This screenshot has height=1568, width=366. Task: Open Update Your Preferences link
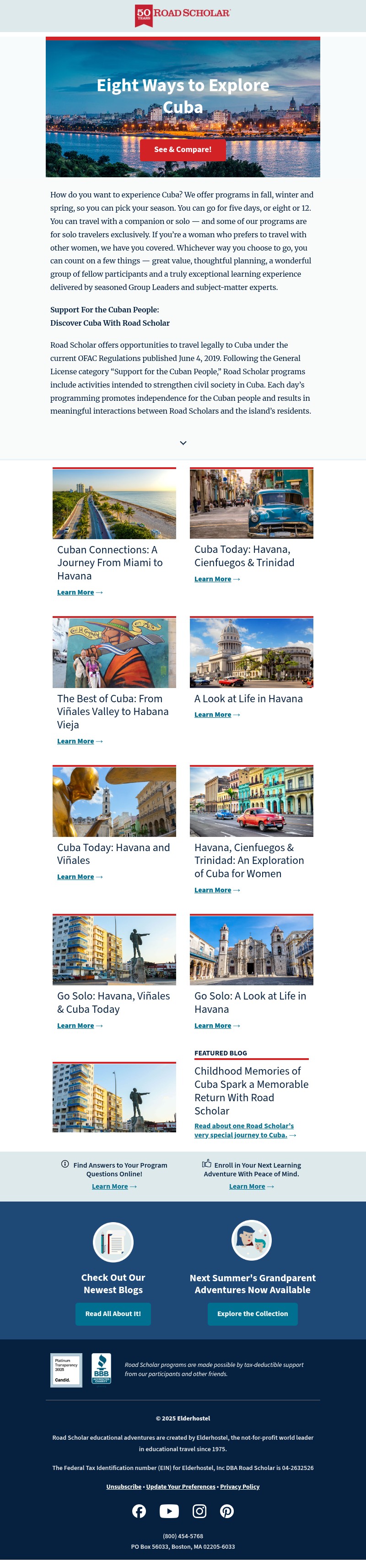[181, 1486]
